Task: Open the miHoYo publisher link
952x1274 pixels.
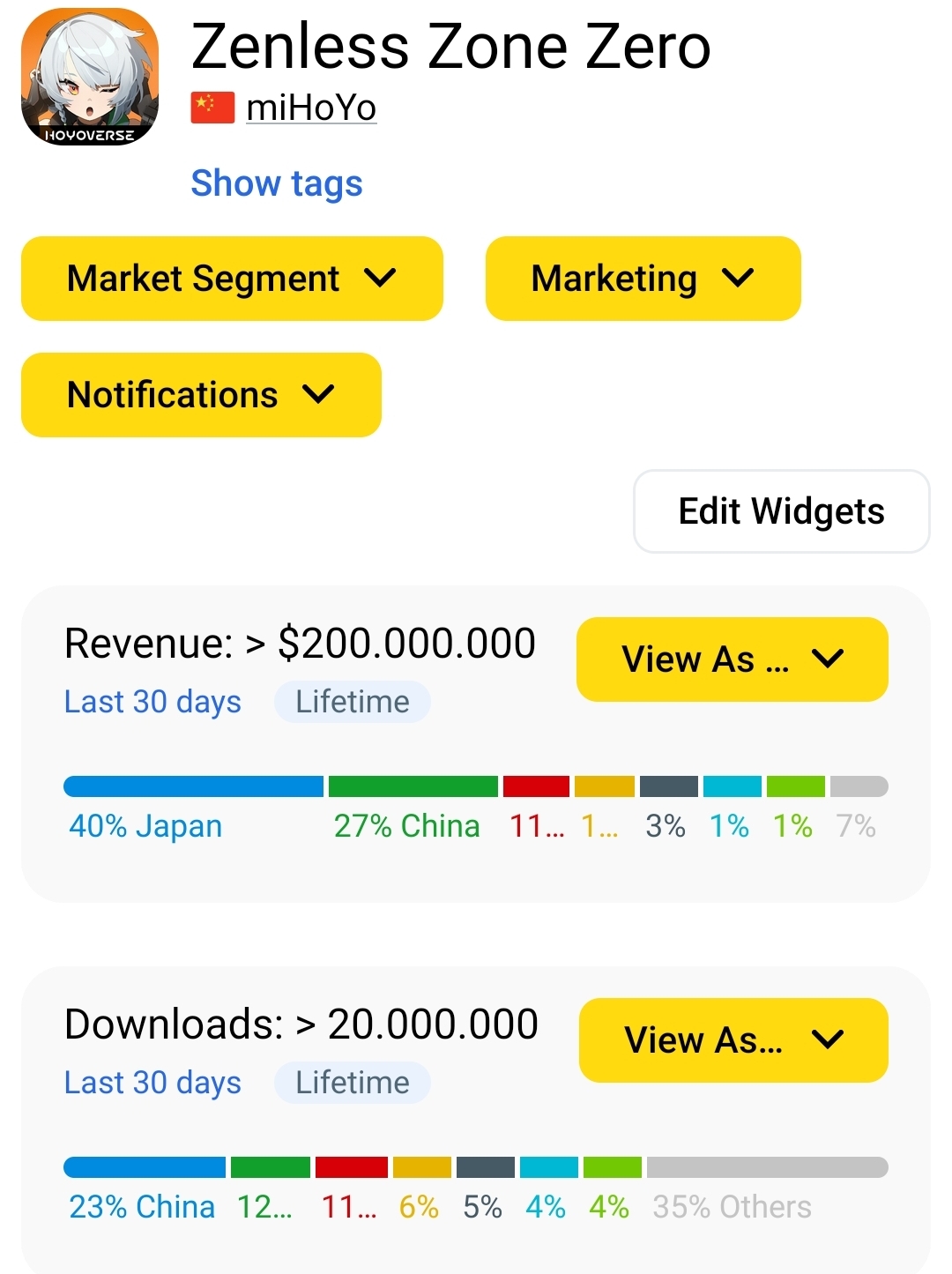Action: click(310, 108)
